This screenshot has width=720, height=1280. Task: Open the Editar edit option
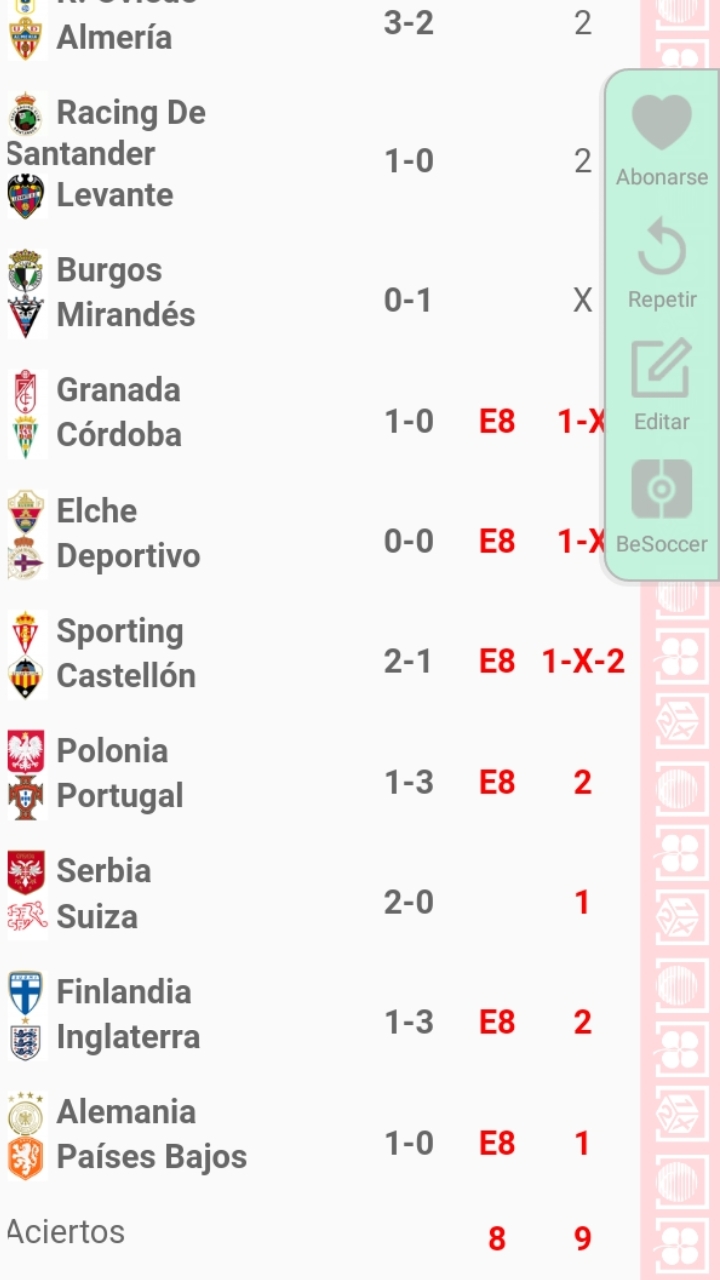[x=661, y=386]
